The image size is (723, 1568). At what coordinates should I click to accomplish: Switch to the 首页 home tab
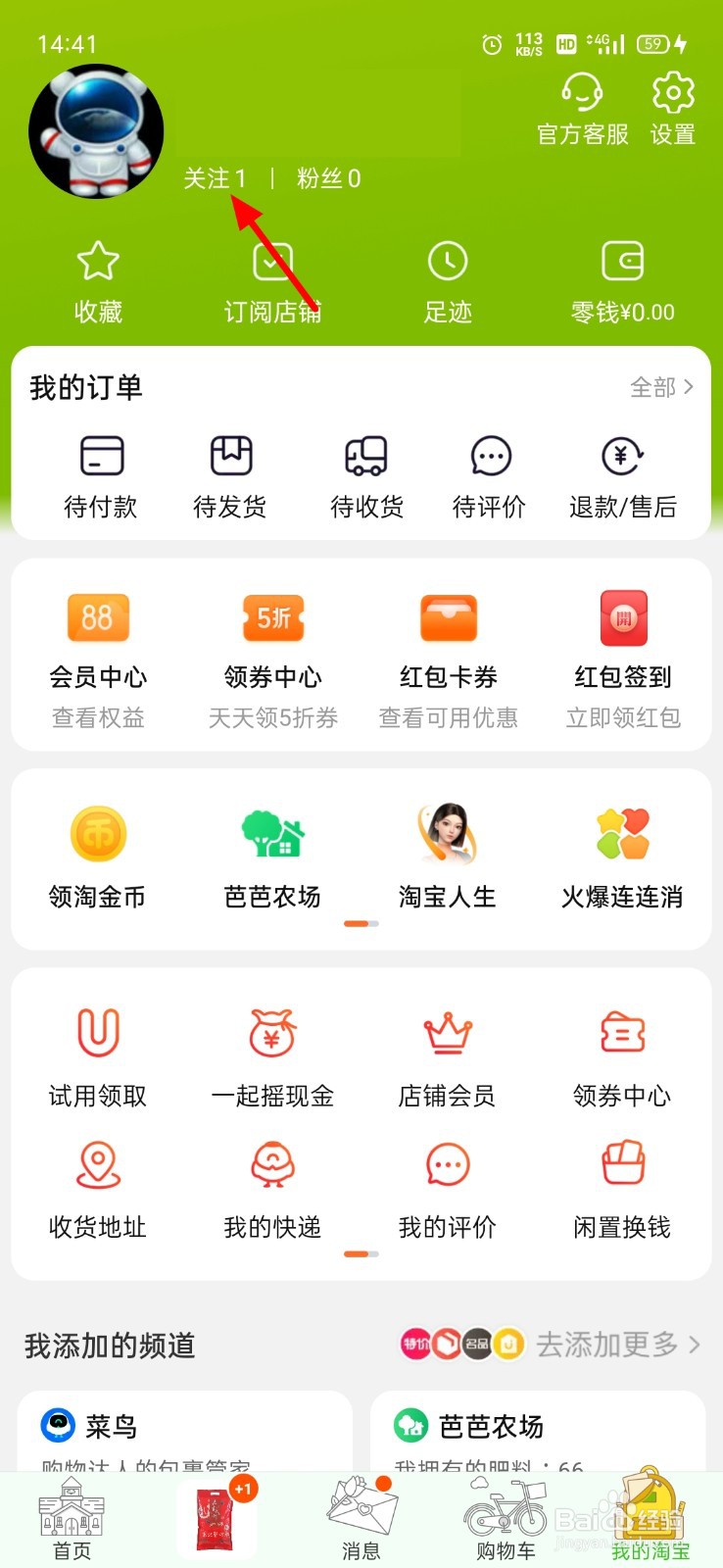(72, 1521)
